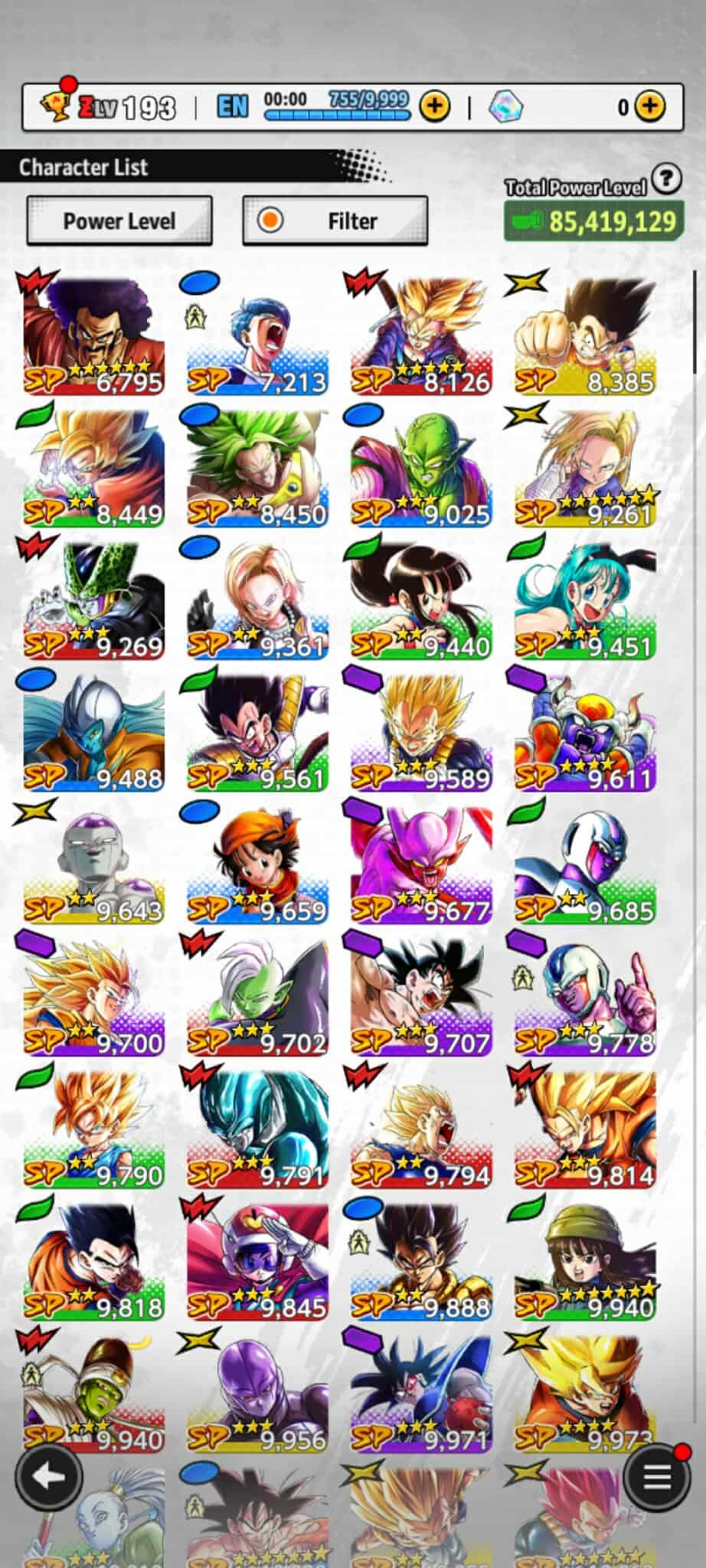Open the character card showing 9,451

click(x=585, y=600)
